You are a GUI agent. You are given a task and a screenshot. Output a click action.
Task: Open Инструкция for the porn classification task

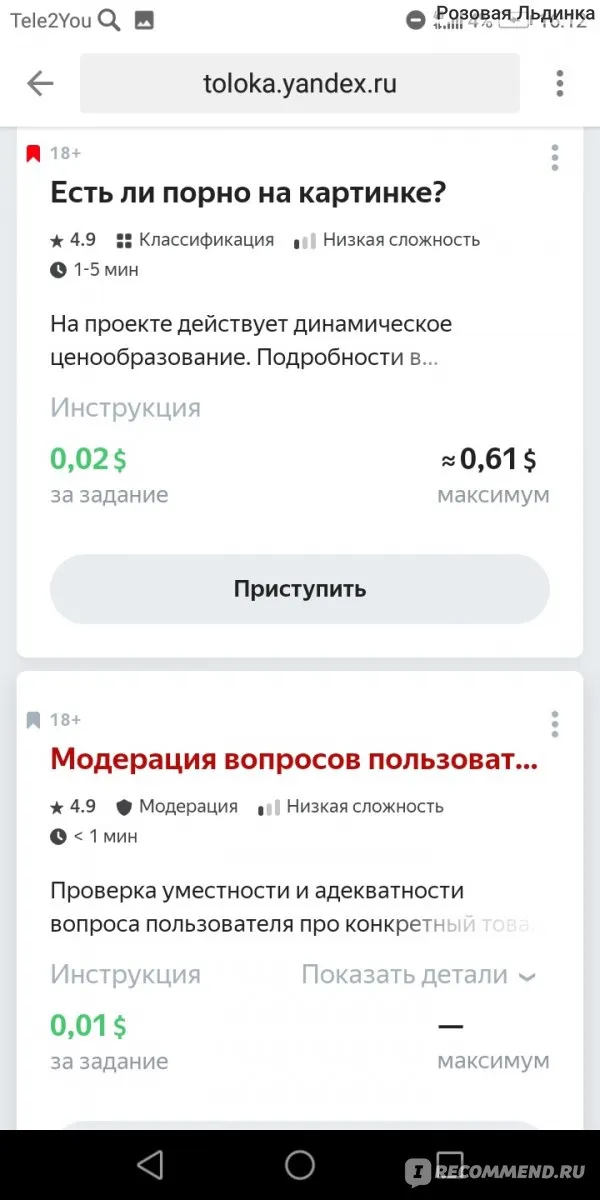(126, 408)
